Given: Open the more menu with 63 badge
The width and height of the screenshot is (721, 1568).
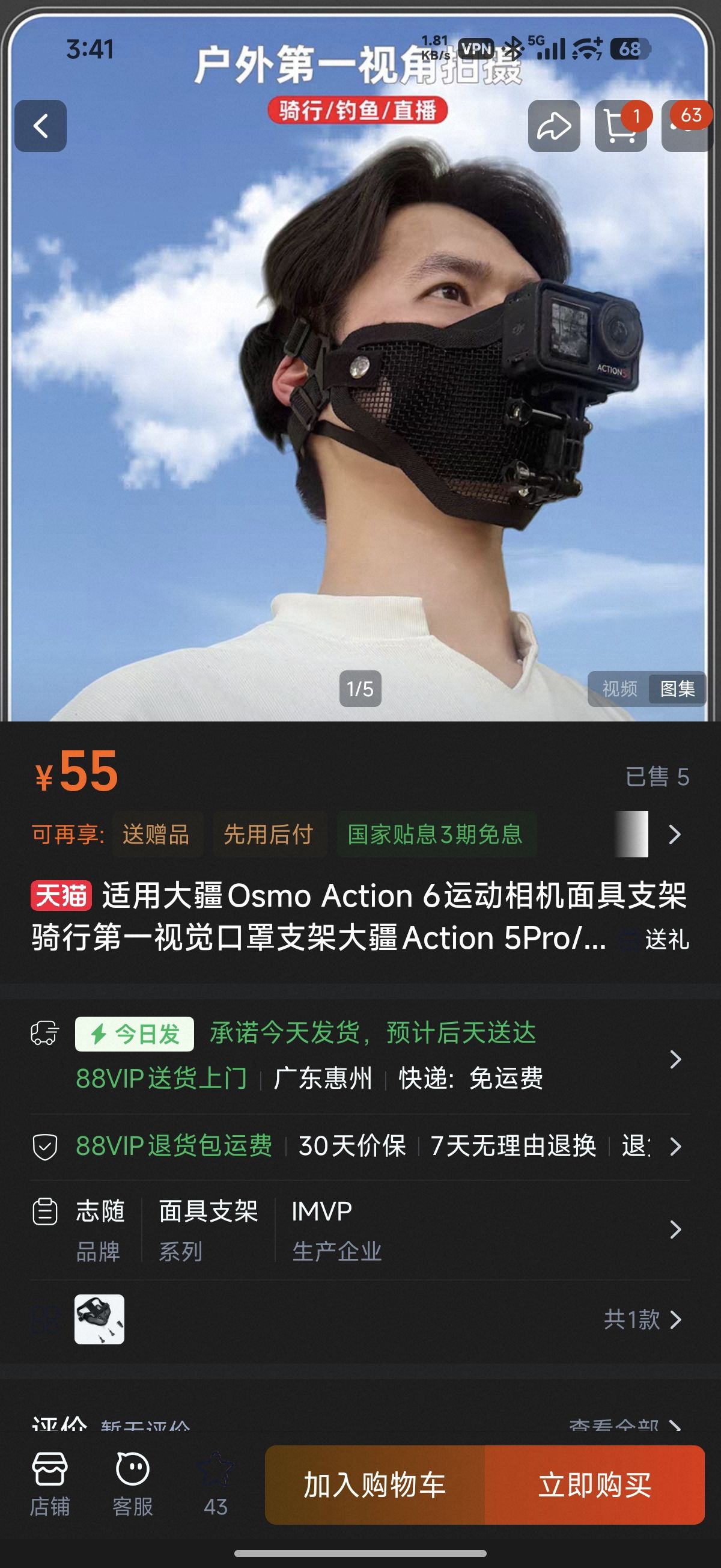Looking at the screenshot, I should click(x=687, y=126).
